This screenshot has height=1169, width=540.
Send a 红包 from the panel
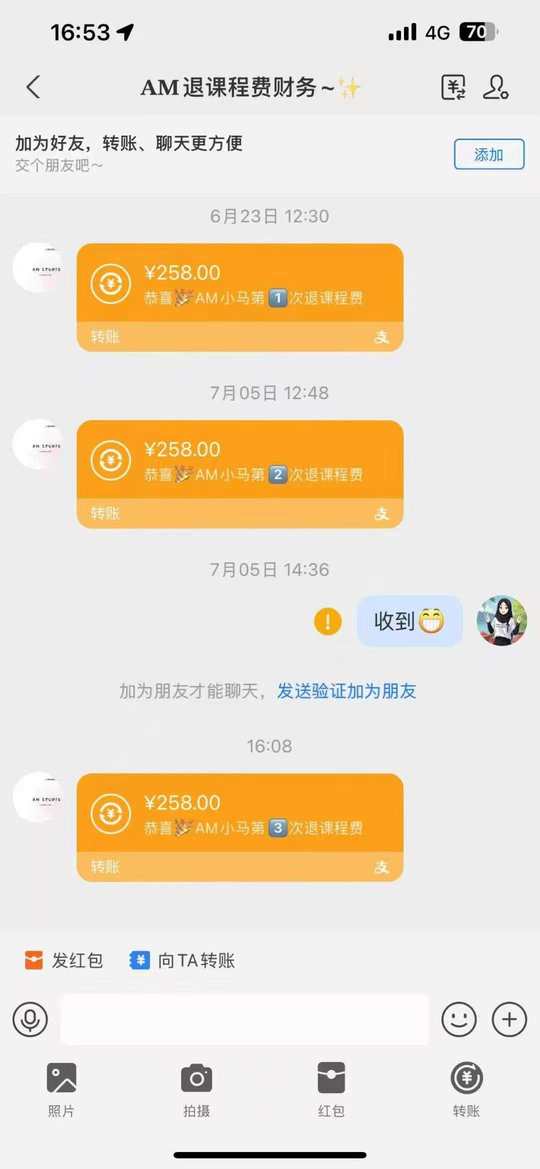point(331,1090)
